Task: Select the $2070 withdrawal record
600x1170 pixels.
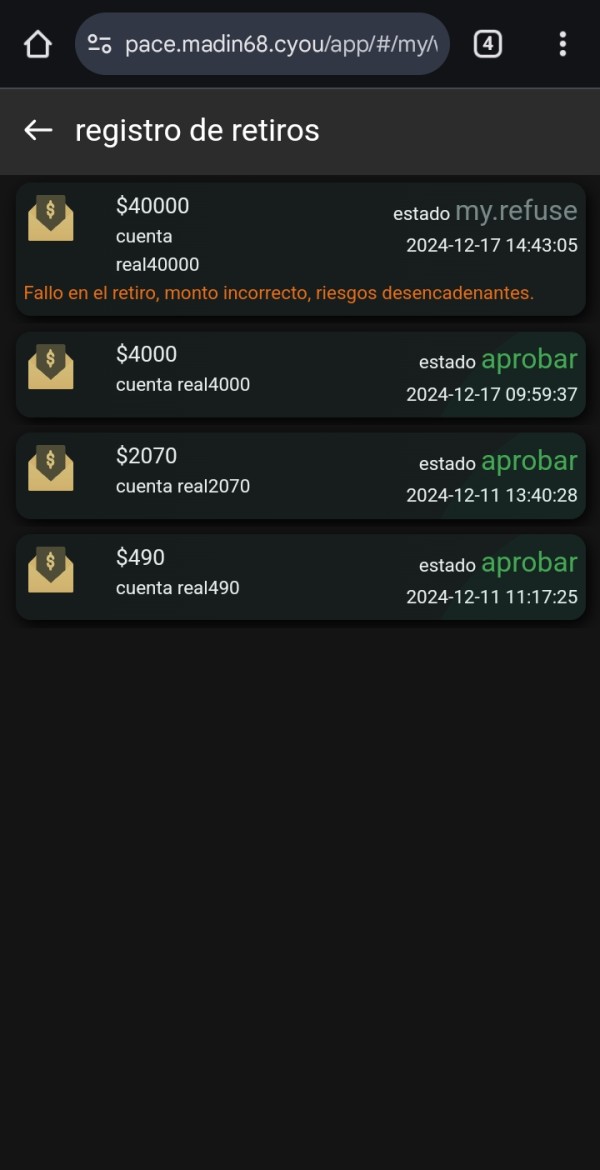Action: 300,475
